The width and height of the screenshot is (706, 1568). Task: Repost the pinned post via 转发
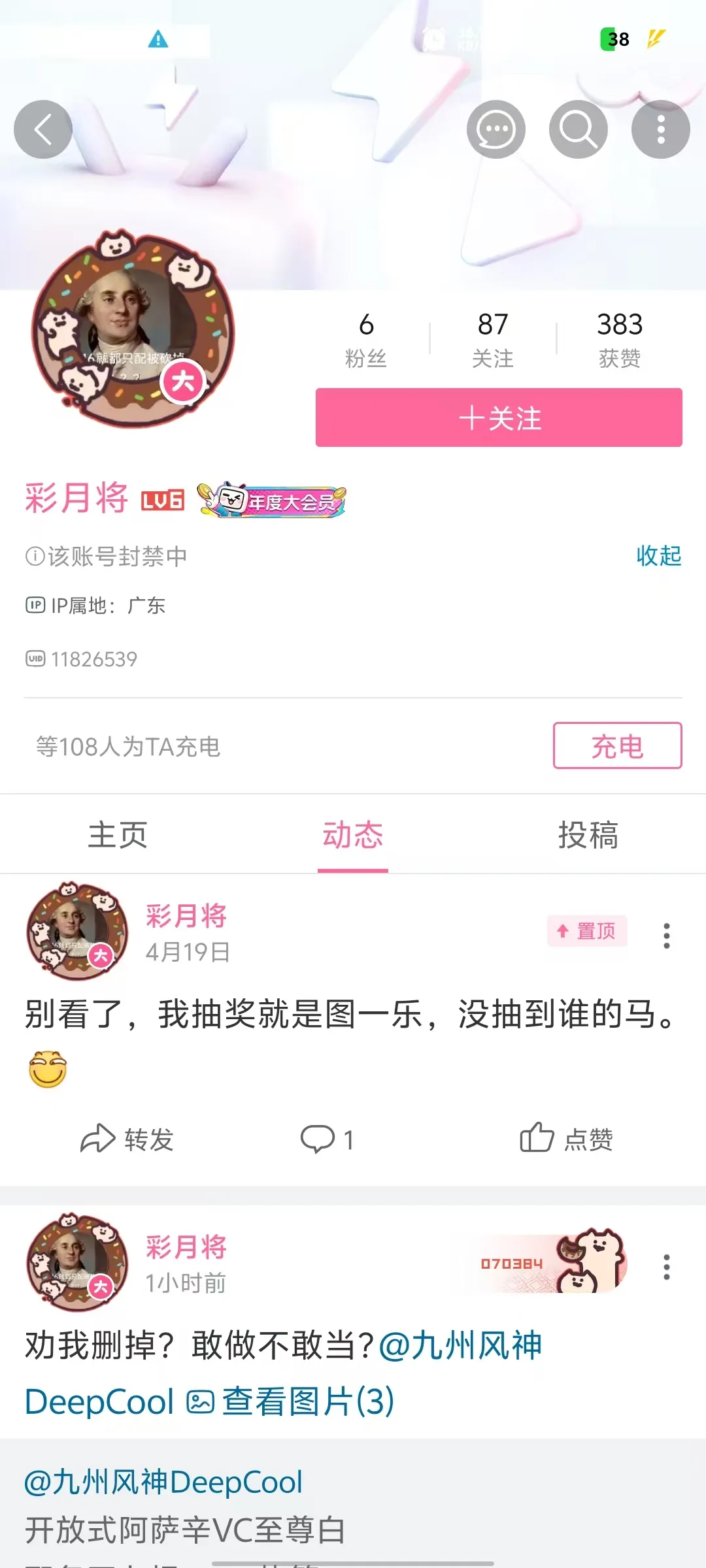tap(127, 1139)
